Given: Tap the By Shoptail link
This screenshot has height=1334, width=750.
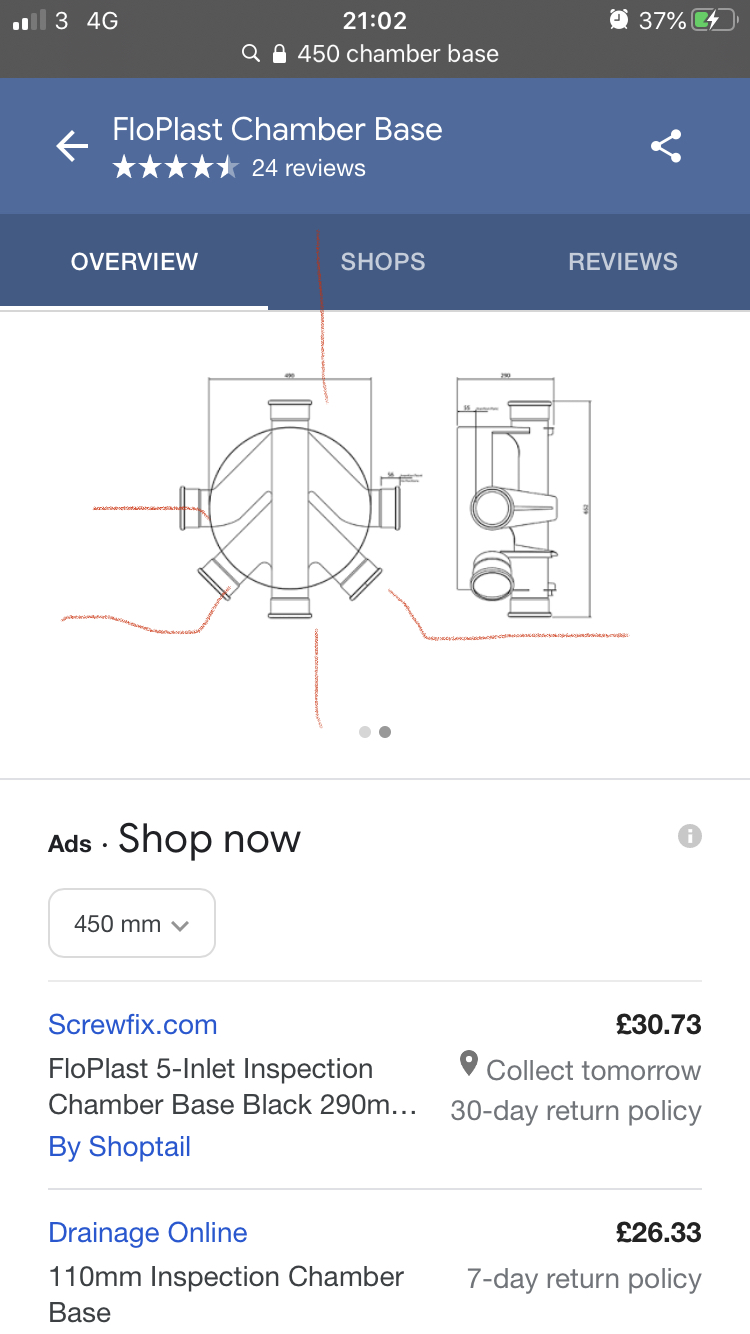Looking at the screenshot, I should click(x=120, y=1146).
